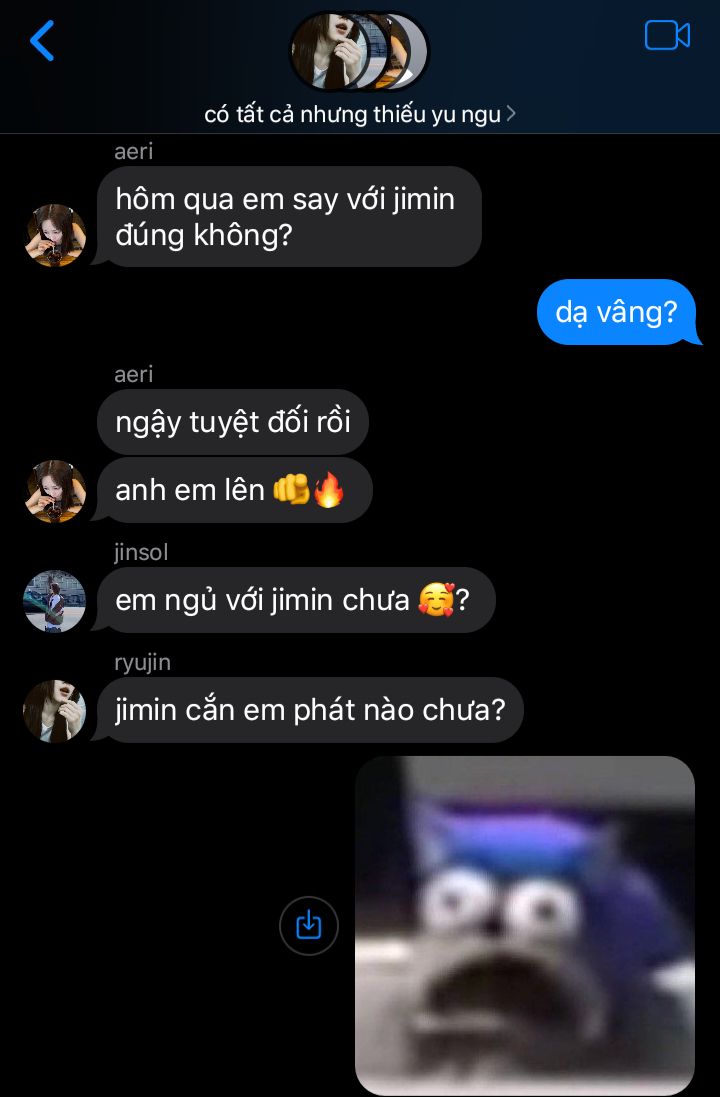This screenshot has width=720, height=1097.
Task: Tap ryujin's avatar beside her message
Action: coord(55,711)
